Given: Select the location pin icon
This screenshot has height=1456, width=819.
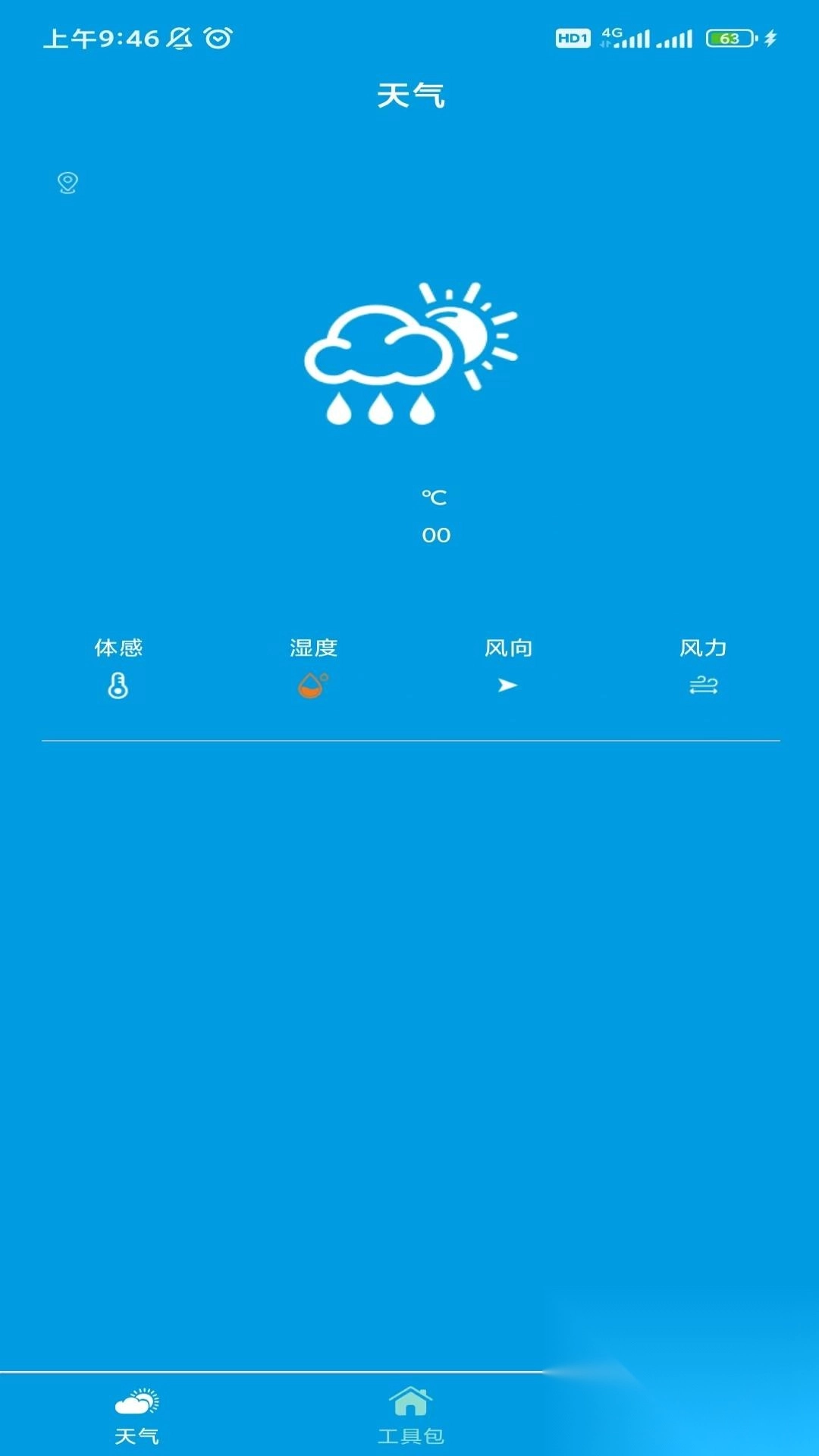Looking at the screenshot, I should coord(67,183).
